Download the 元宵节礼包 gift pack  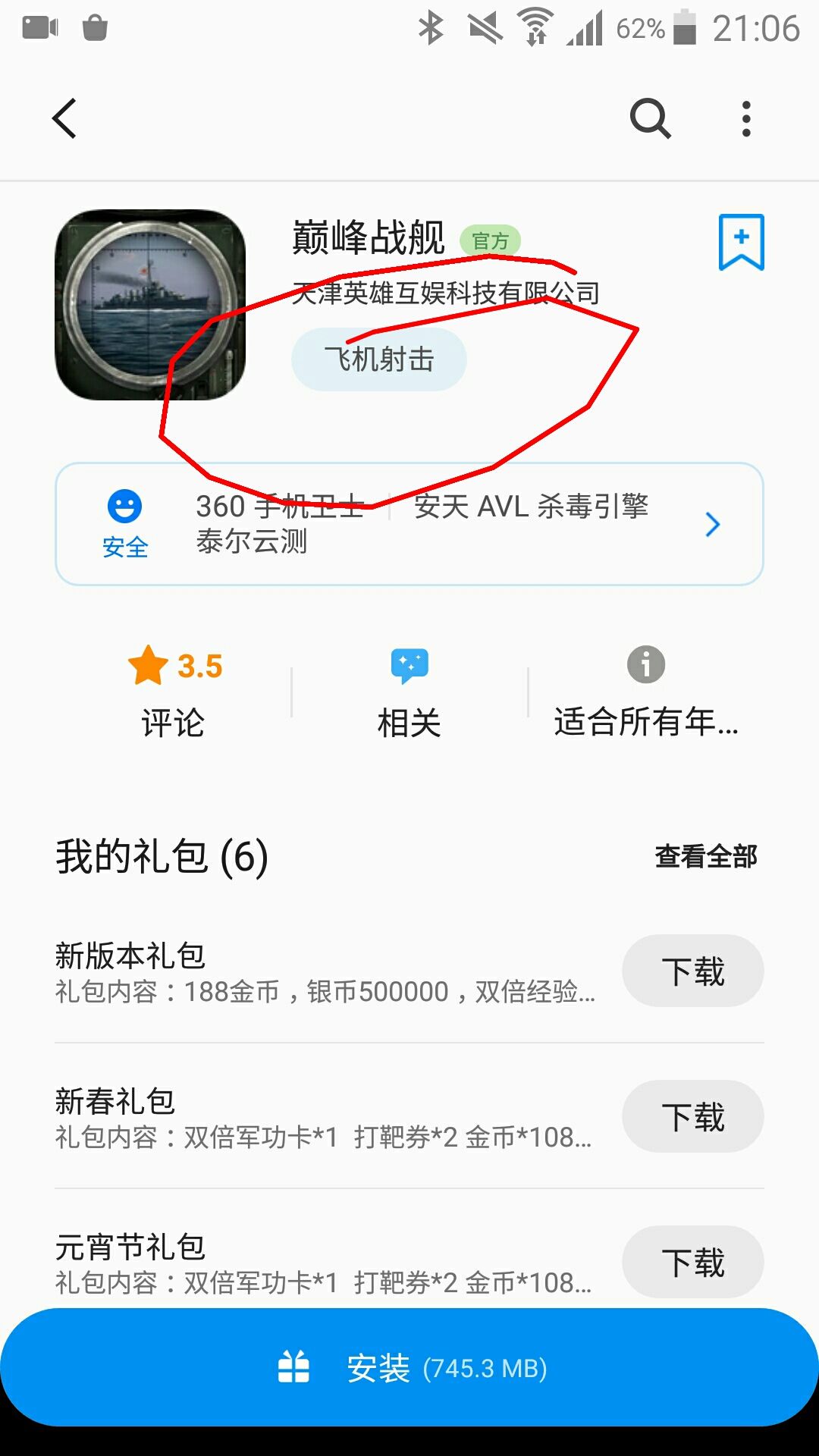[x=693, y=1263]
